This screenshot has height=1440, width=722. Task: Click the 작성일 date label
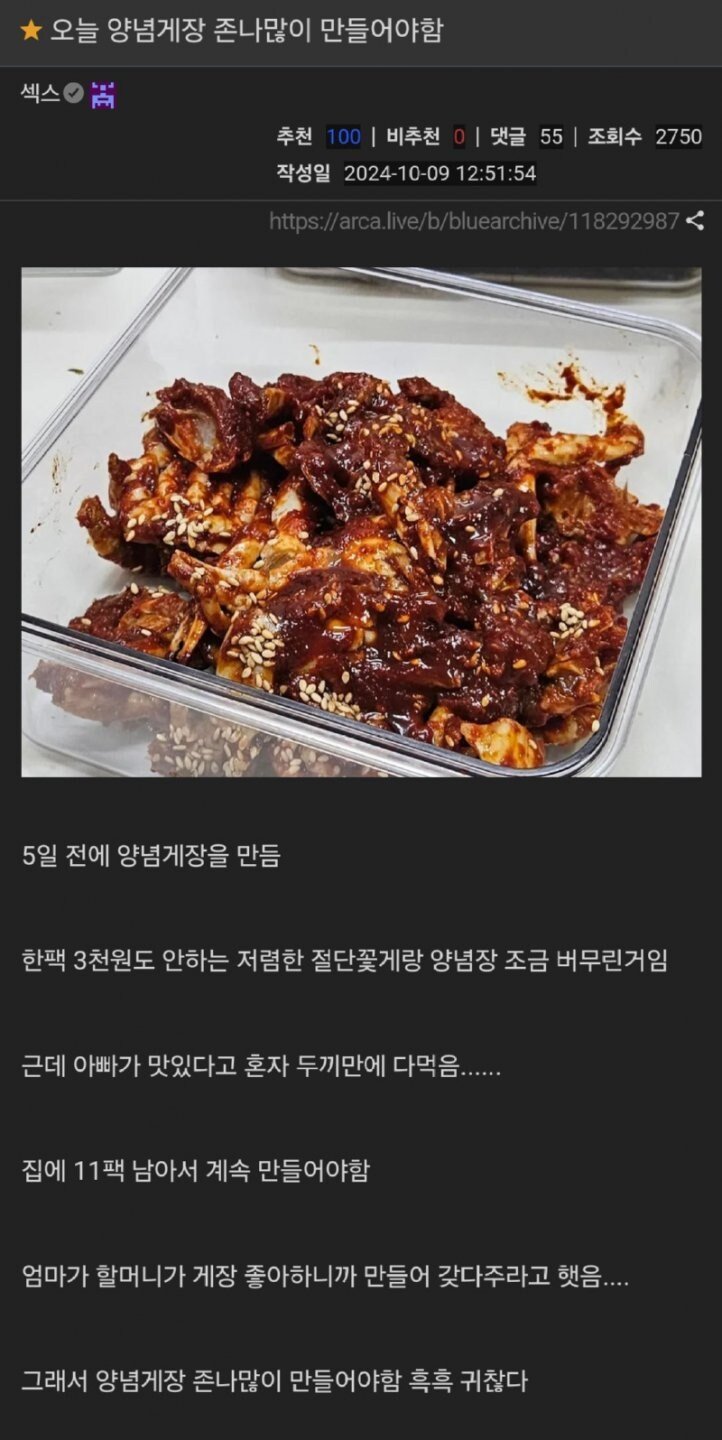(303, 171)
